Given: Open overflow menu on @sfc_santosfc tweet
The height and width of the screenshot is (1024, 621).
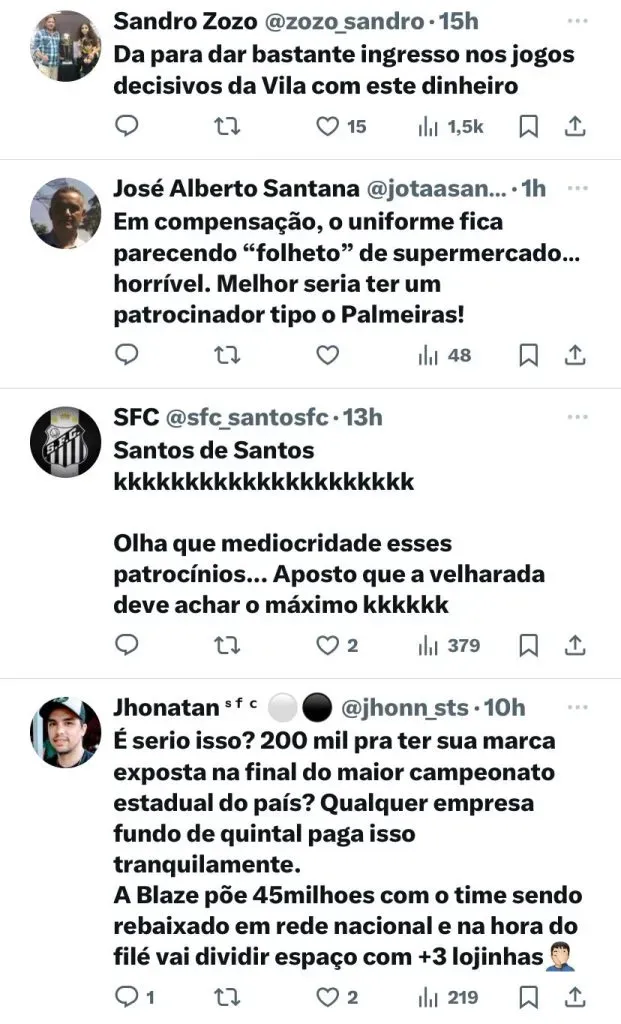Looking at the screenshot, I should point(577,418).
